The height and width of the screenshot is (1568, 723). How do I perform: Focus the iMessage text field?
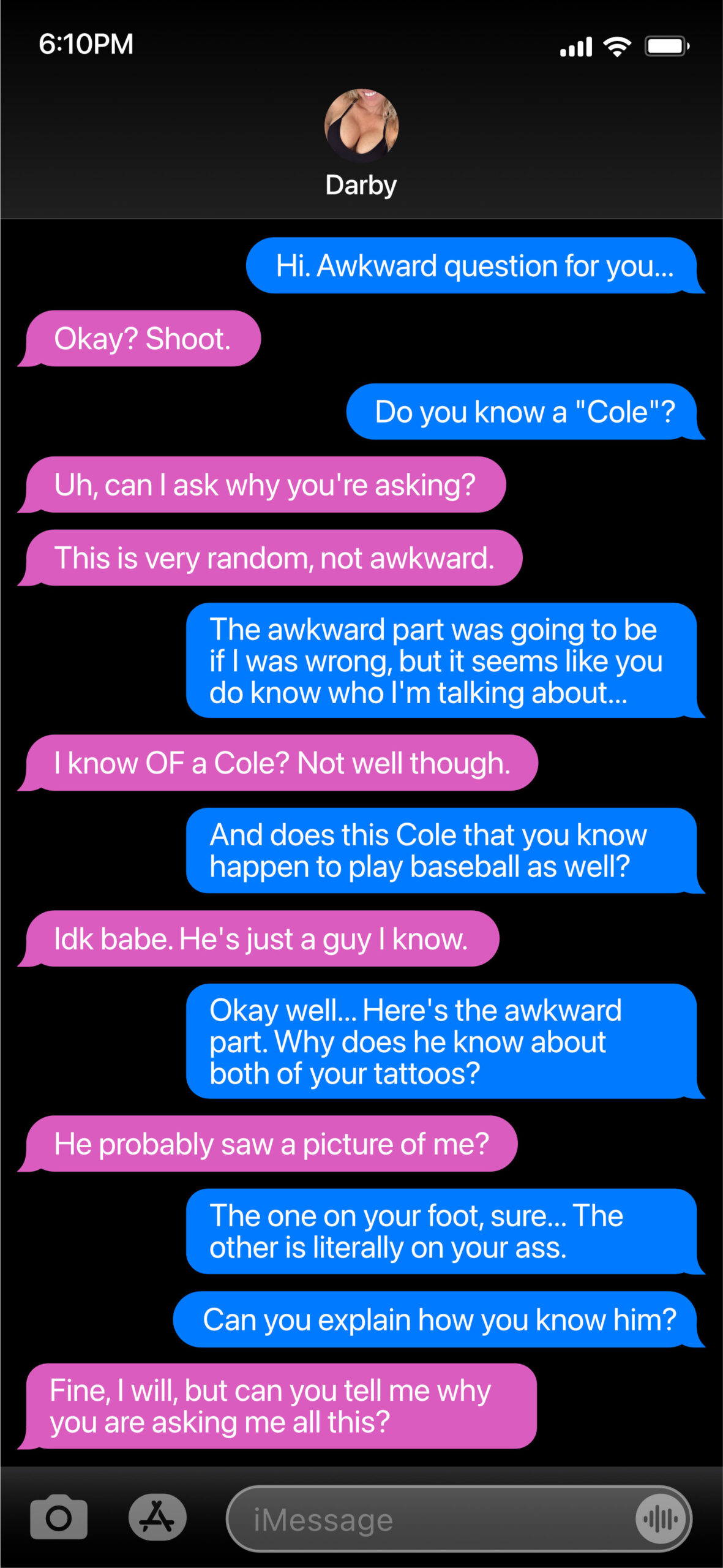pyautogui.click(x=429, y=1519)
